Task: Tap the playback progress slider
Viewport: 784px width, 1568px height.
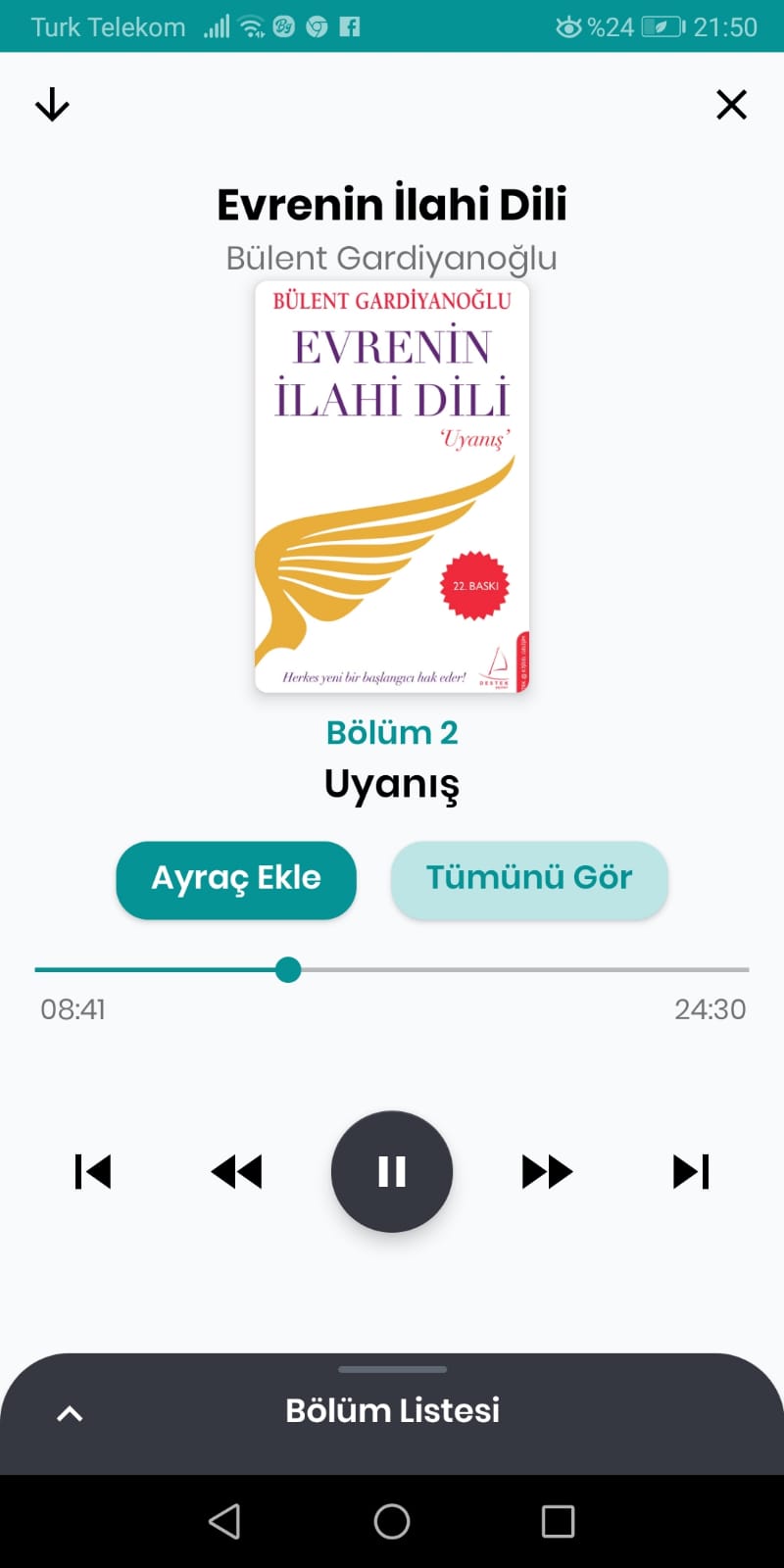Action: click(x=392, y=969)
